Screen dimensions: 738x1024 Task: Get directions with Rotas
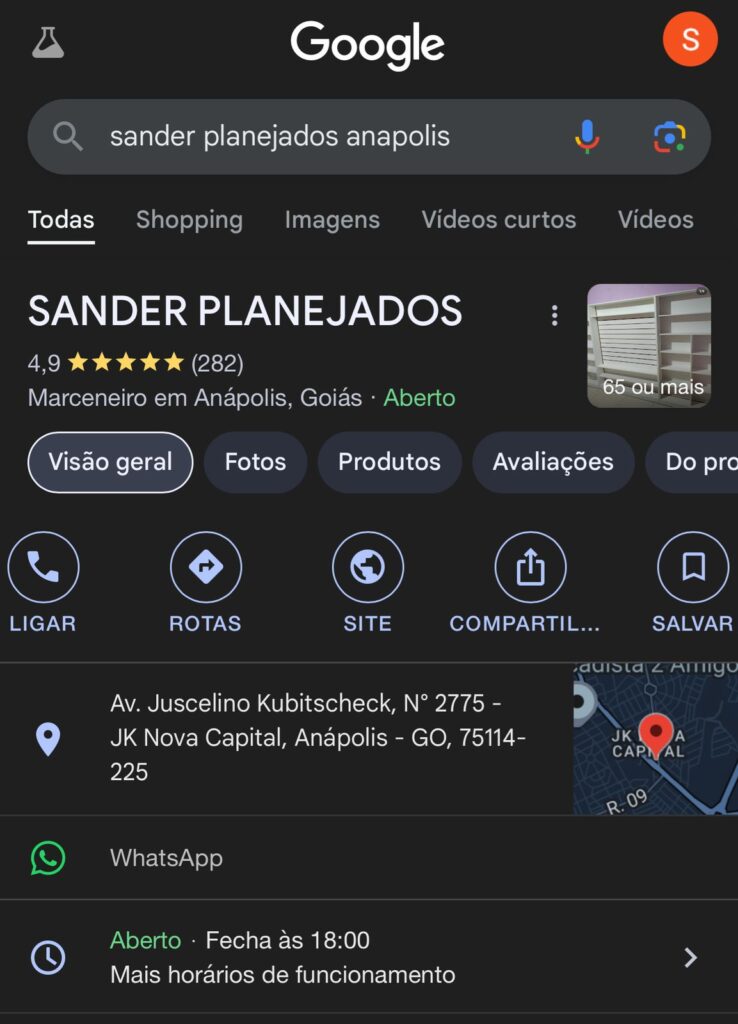[x=205, y=568]
